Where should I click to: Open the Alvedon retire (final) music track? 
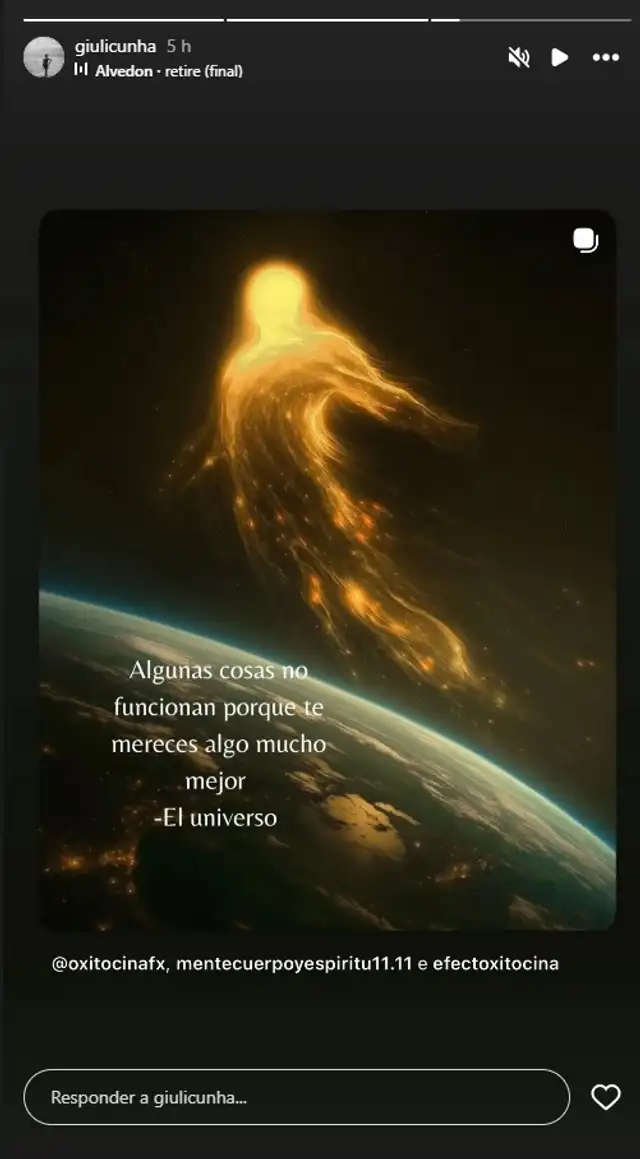(167, 71)
